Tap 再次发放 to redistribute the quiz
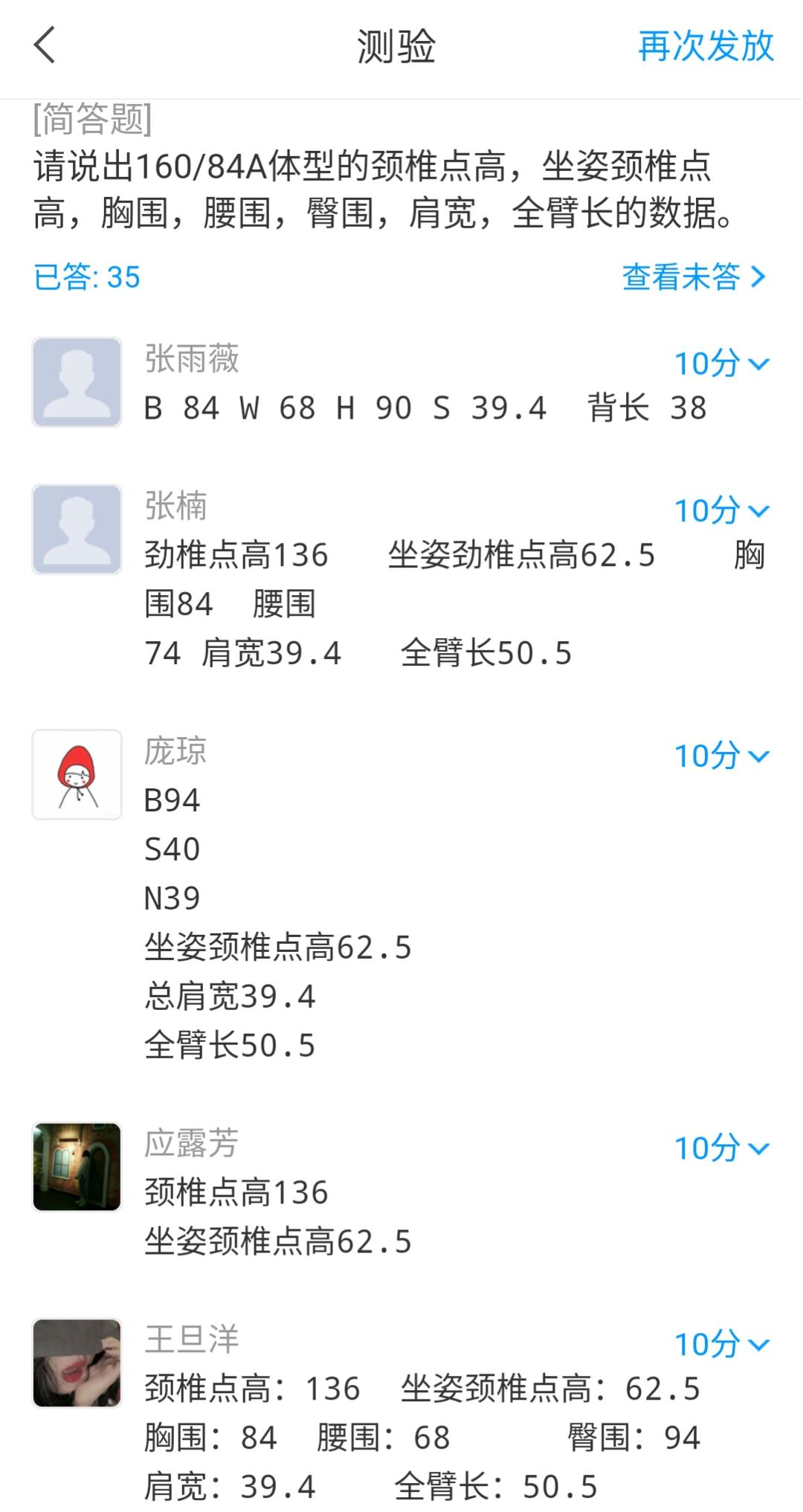 [x=706, y=47]
